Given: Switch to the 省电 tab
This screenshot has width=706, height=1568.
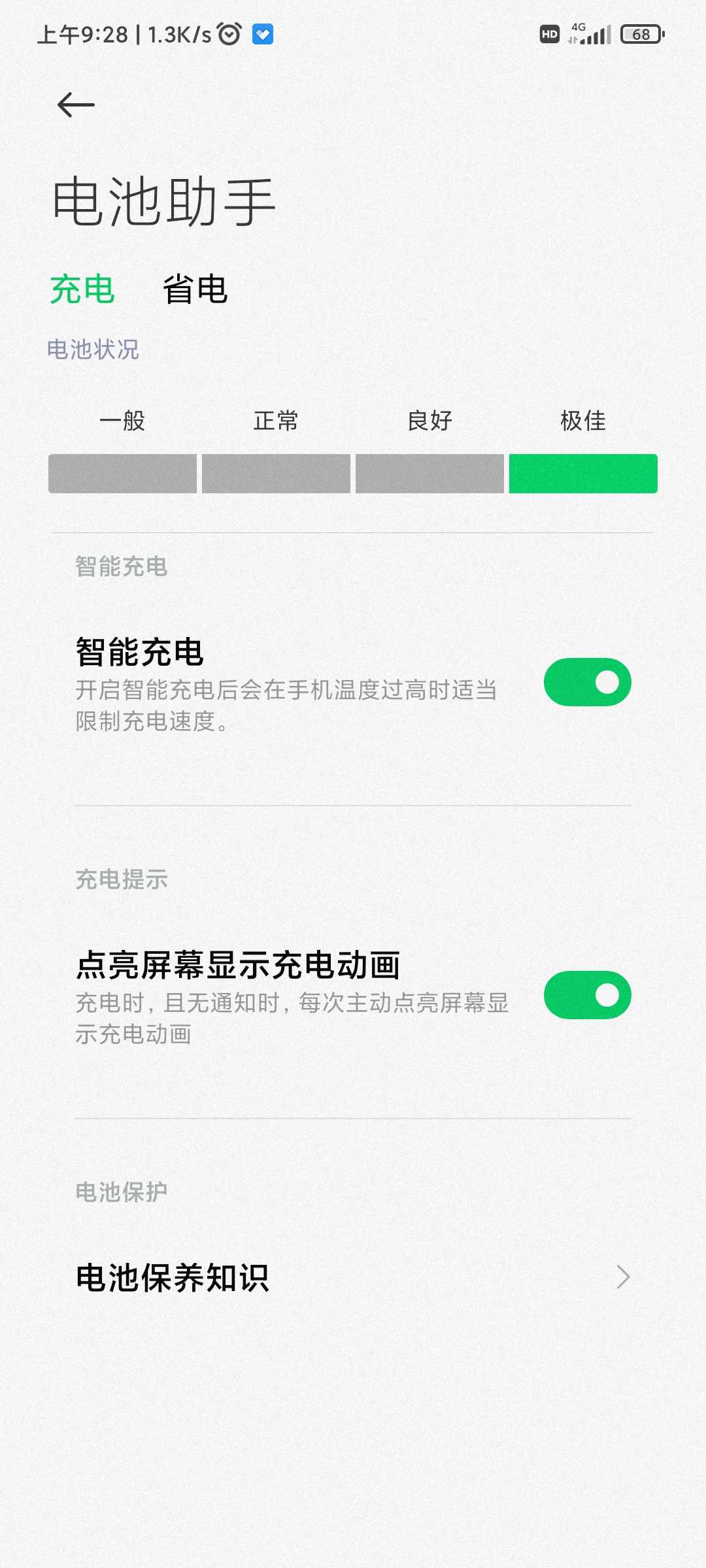Looking at the screenshot, I should pyautogui.click(x=195, y=289).
